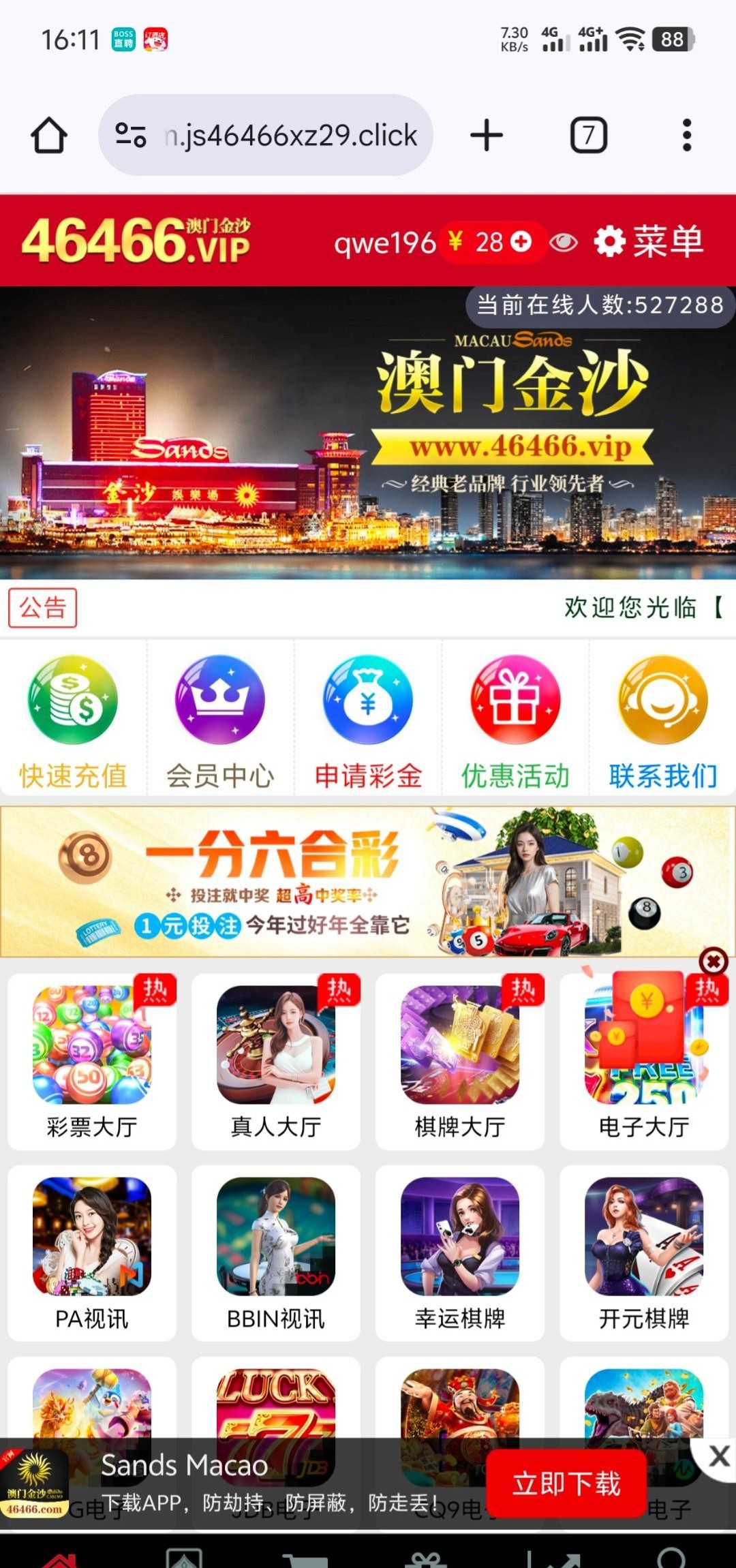Open the 彩票大厅 tile
Image resolution: width=736 pixels, height=1568 pixels.
click(x=92, y=1061)
